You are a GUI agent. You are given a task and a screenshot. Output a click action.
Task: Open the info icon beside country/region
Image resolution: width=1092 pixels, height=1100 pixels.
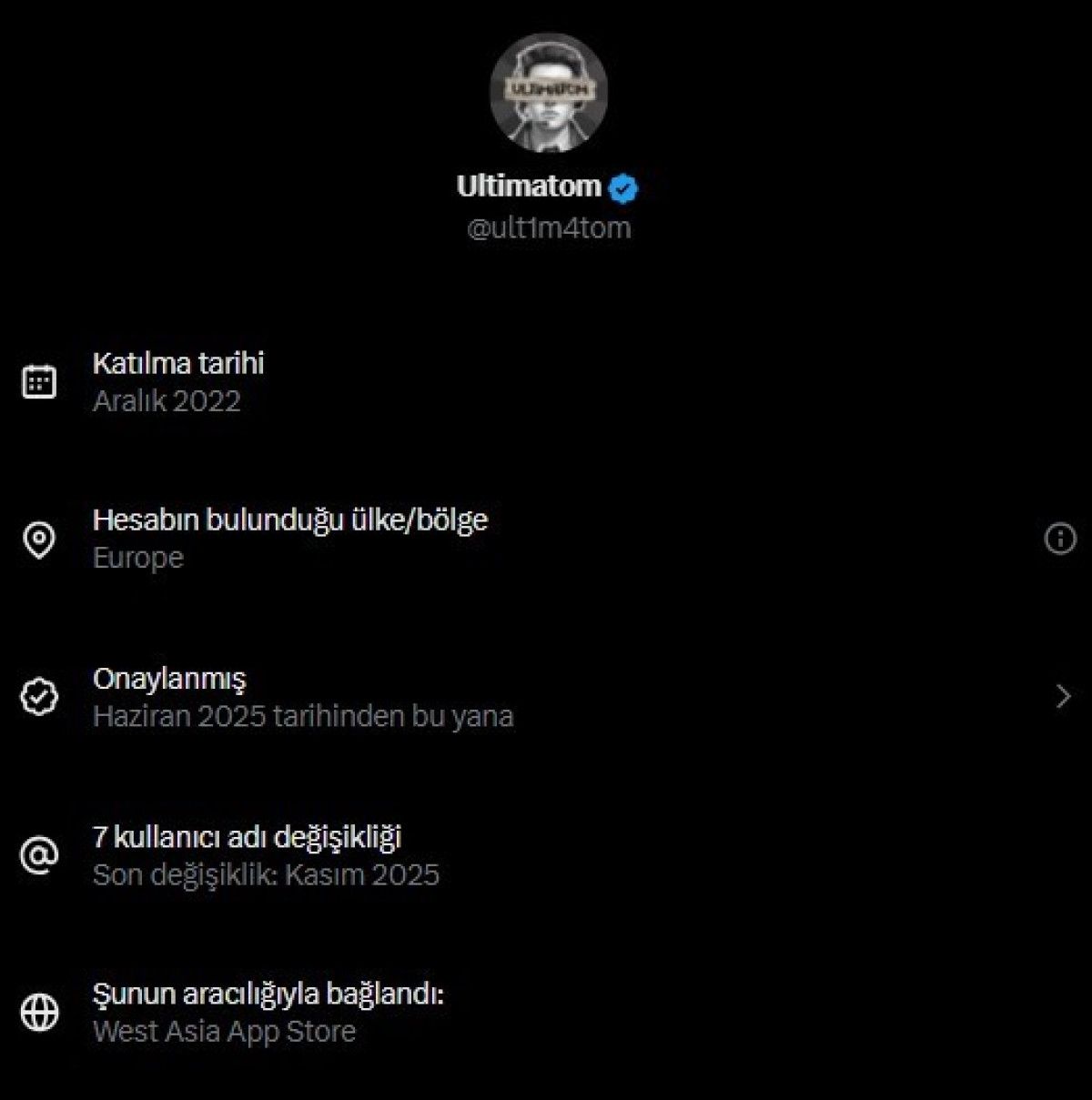click(x=1060, y=540)
